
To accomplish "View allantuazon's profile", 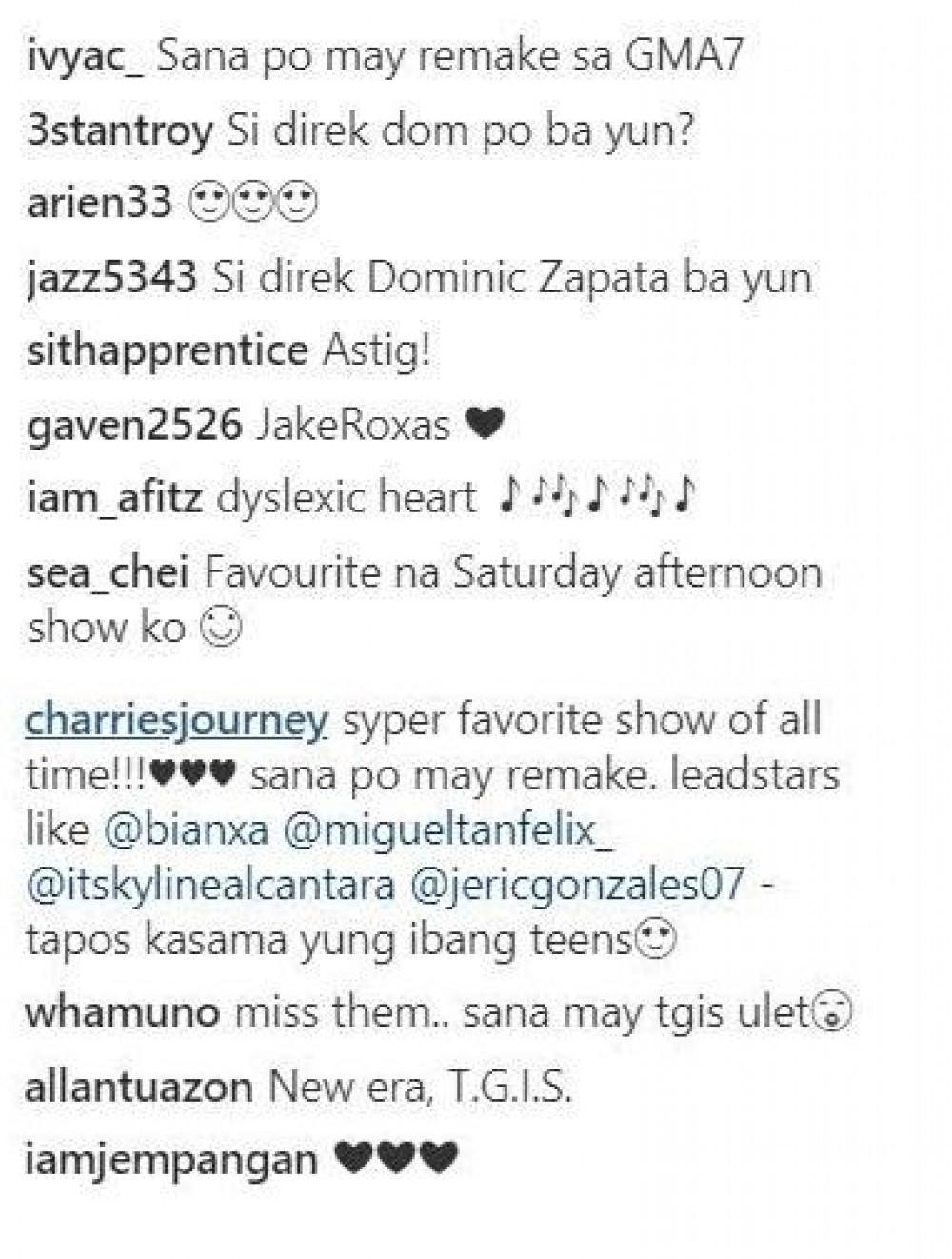I will 138,1087.
